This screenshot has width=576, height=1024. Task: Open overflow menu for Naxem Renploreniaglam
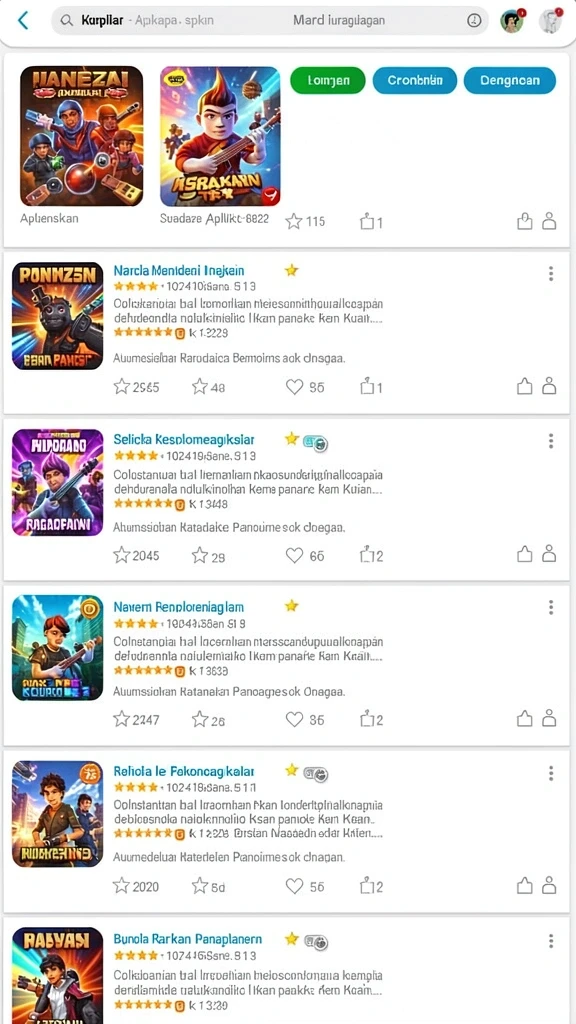click(x=551, y=608)
